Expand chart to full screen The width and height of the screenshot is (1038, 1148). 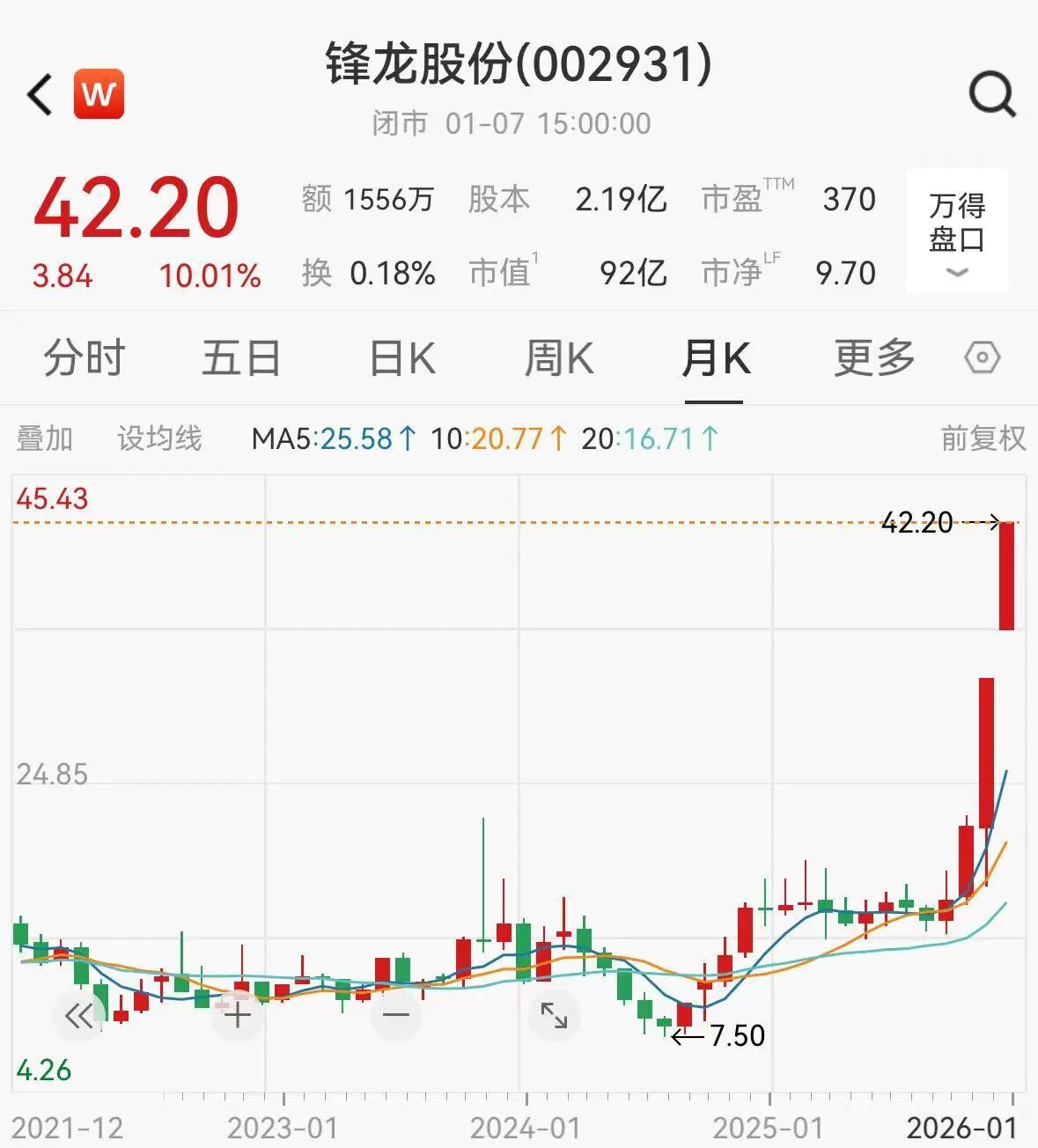click(x=554, y=1015)
